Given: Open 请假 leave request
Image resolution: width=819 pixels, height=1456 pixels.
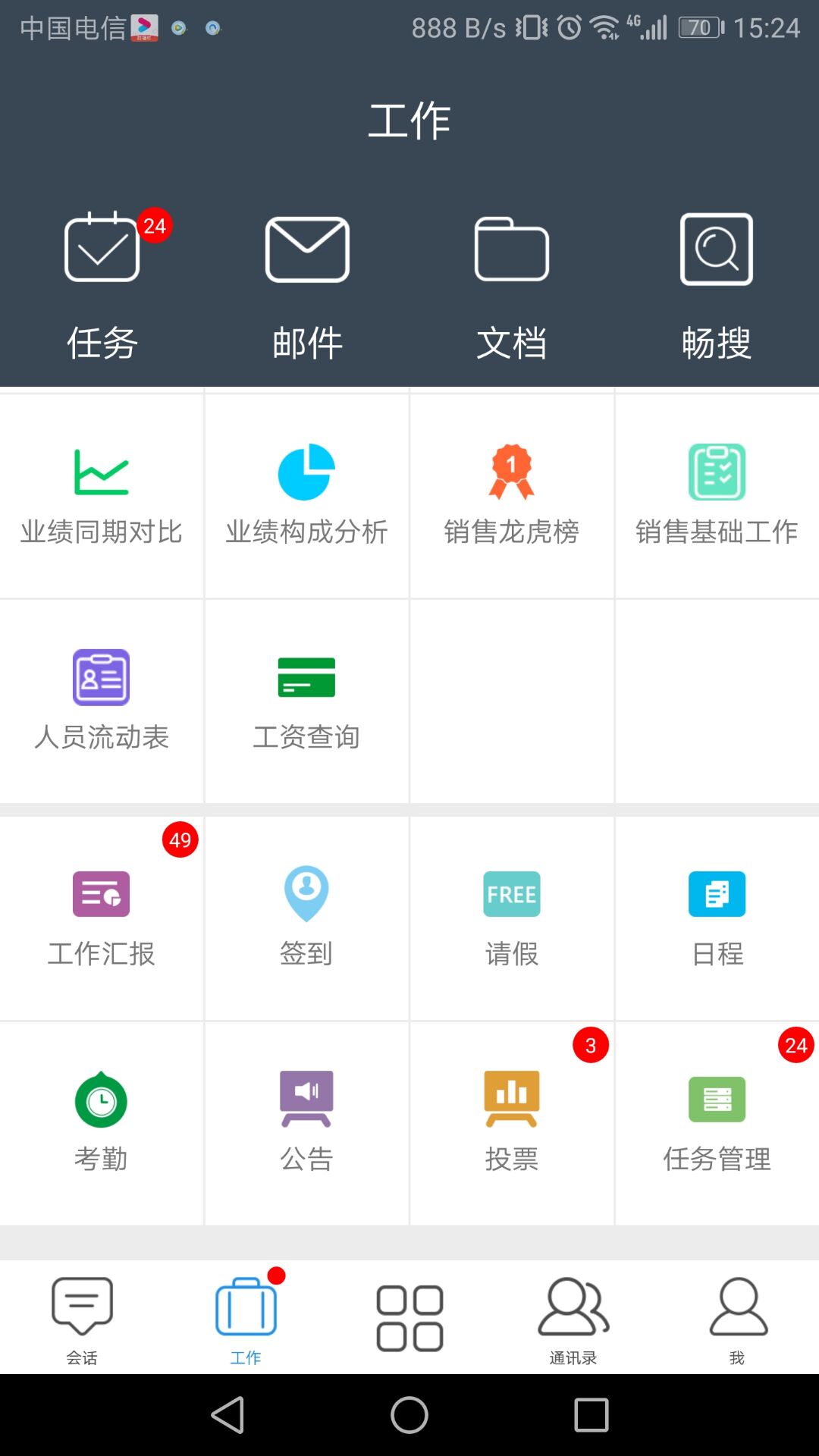Looking at the screenshot, I should pos(512,918).
